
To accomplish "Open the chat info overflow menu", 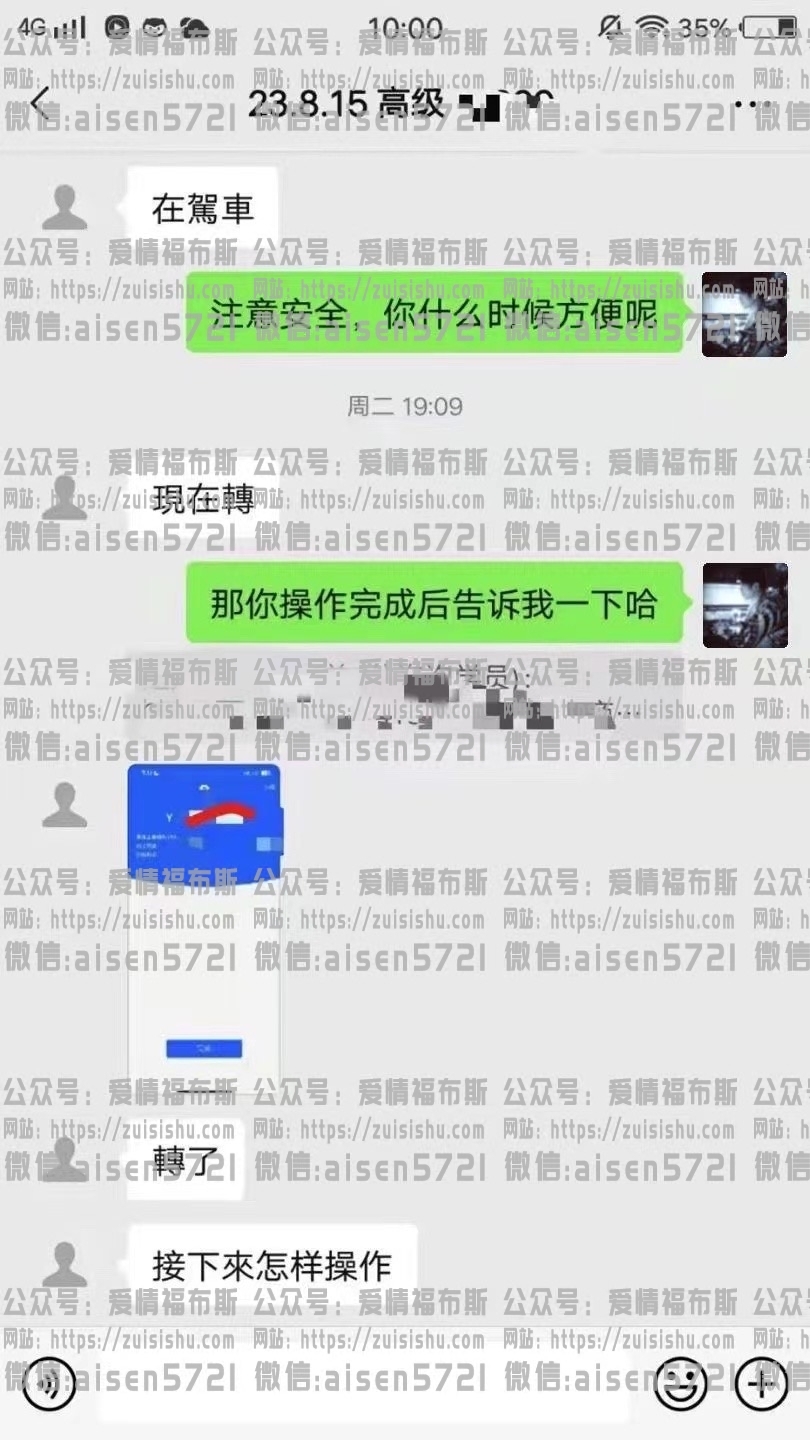I will 752,103.
